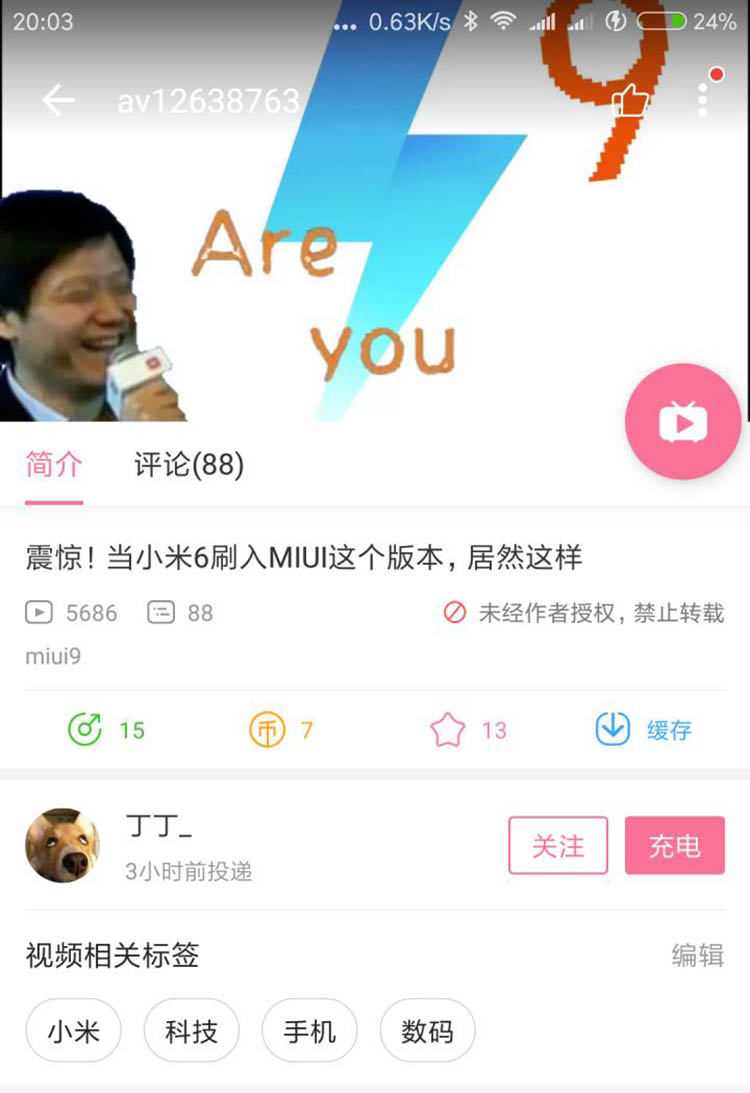The width and height of the screenshot is (750, 1093).
Task: Select the 小米 tag chip
Action: (x=73, y=1030)
